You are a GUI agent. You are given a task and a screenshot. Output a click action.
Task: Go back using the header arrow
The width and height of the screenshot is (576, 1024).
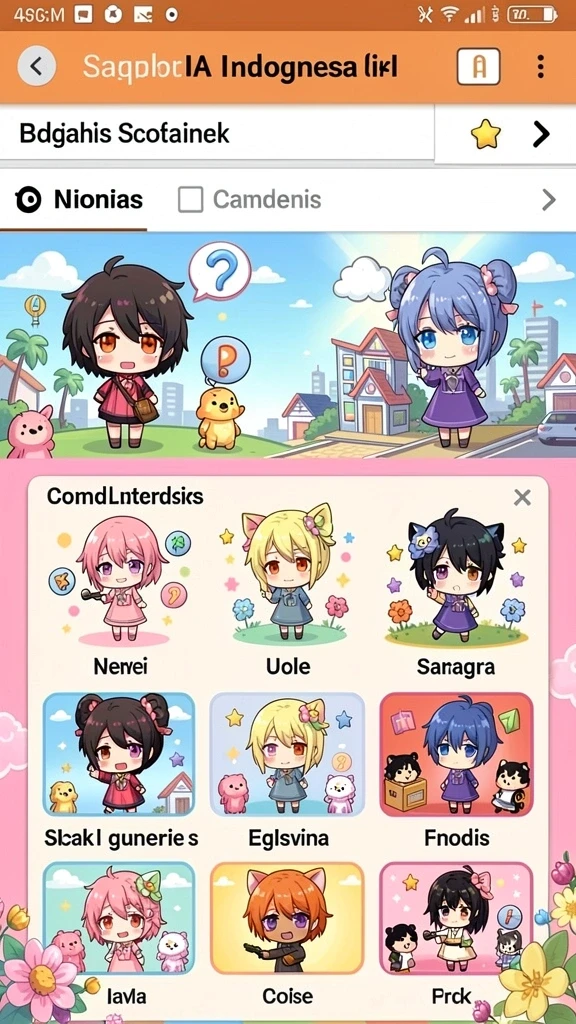point(37,67)
